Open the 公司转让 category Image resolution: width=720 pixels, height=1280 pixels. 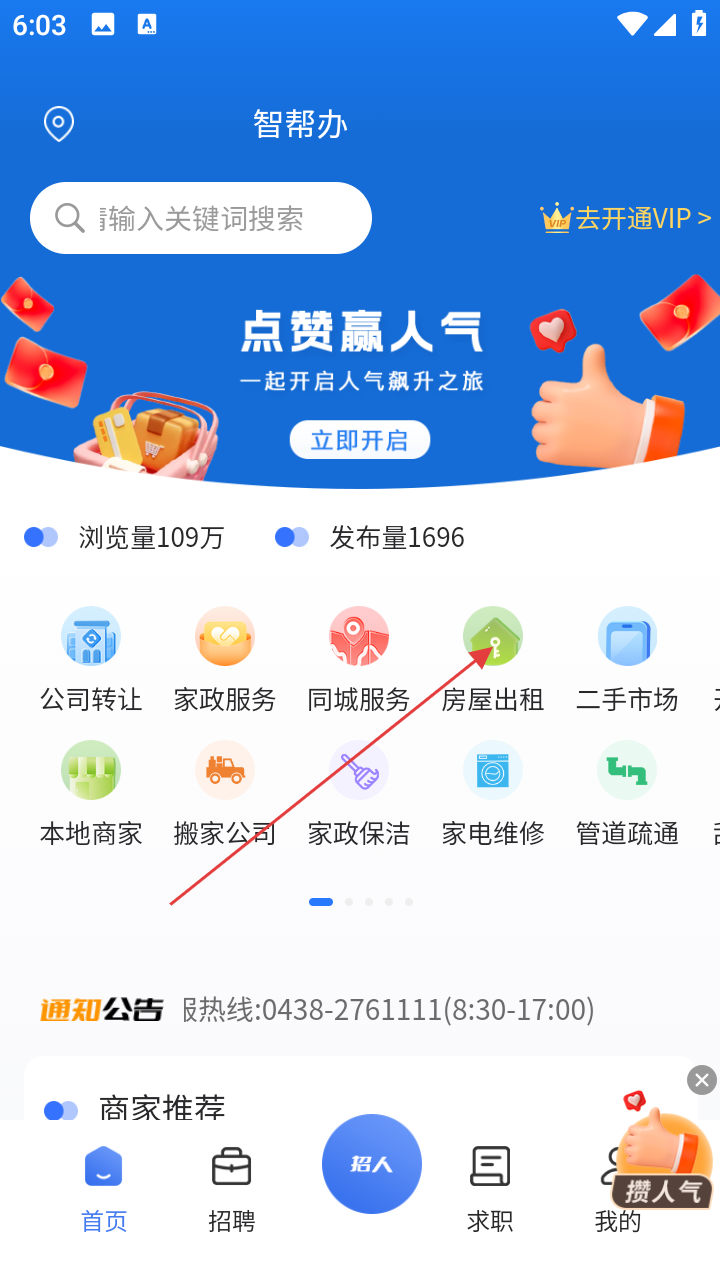click(x=91, y=659)
